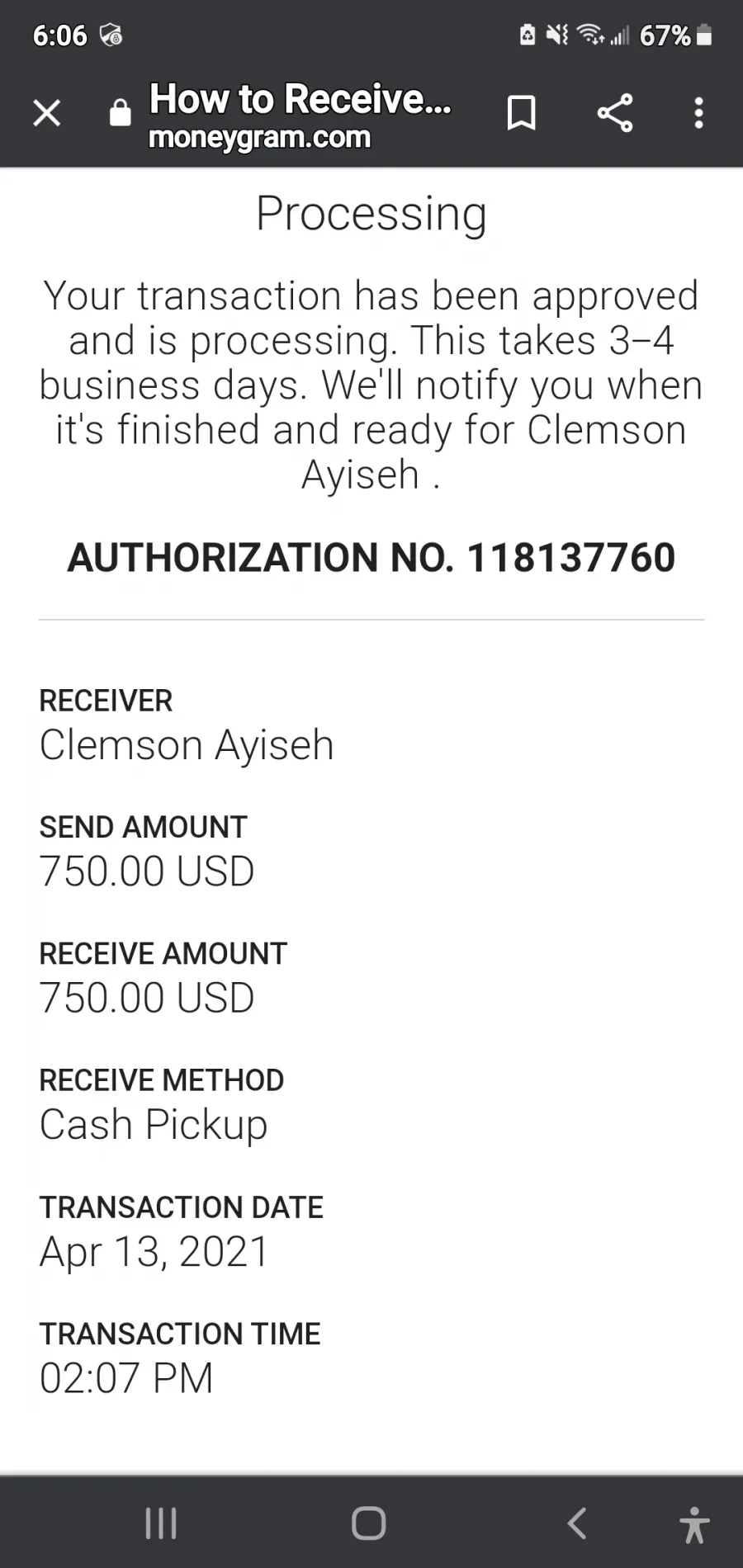The width and height of the screenshot is (743, 1568).
Task: Navigate back using the system back button
Action: click(577, 1523)
